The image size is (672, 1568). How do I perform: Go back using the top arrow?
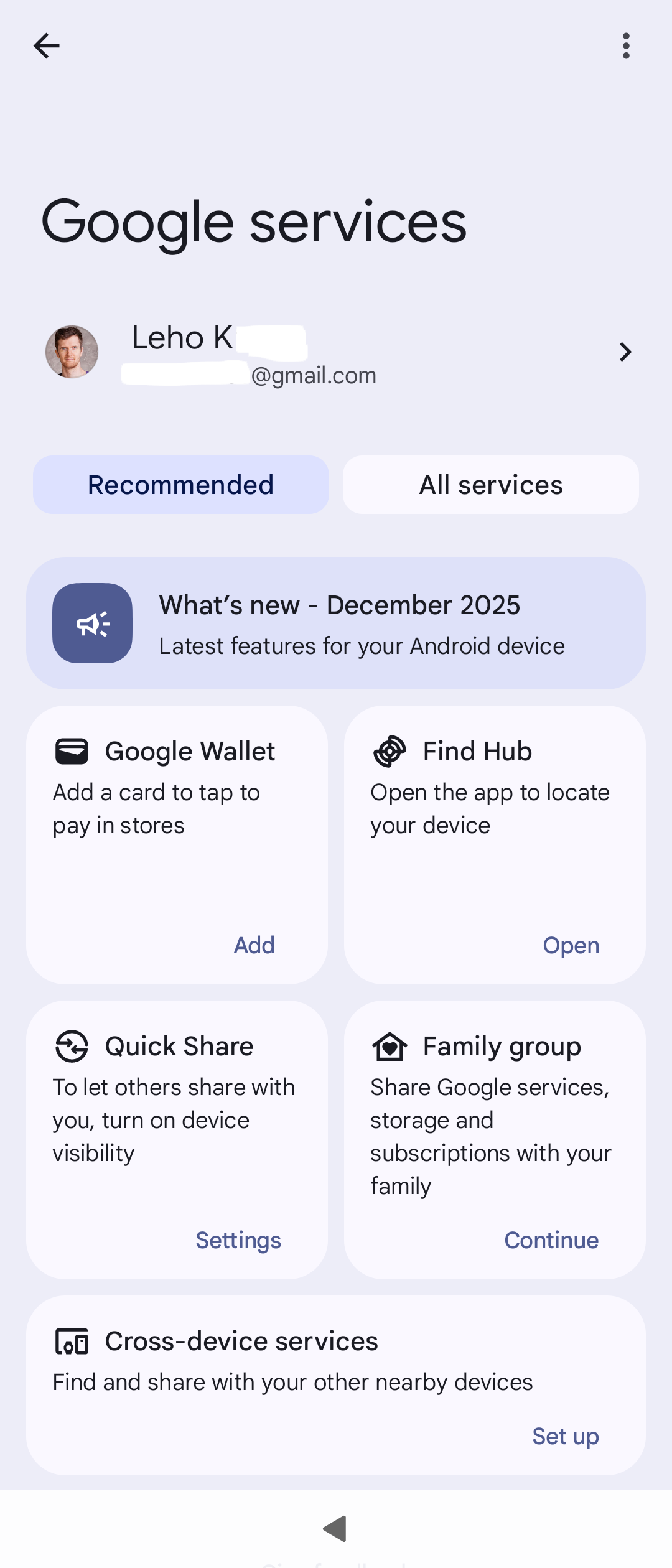point(47,46)
